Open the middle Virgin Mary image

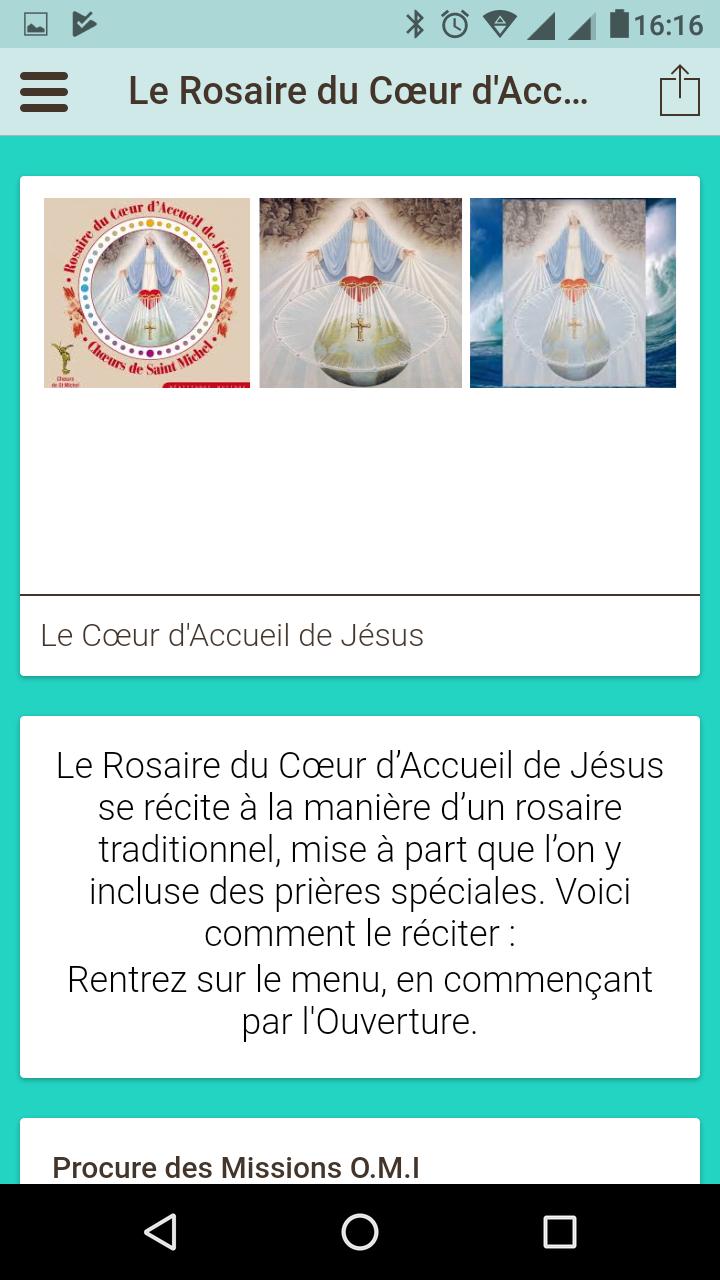360,292
